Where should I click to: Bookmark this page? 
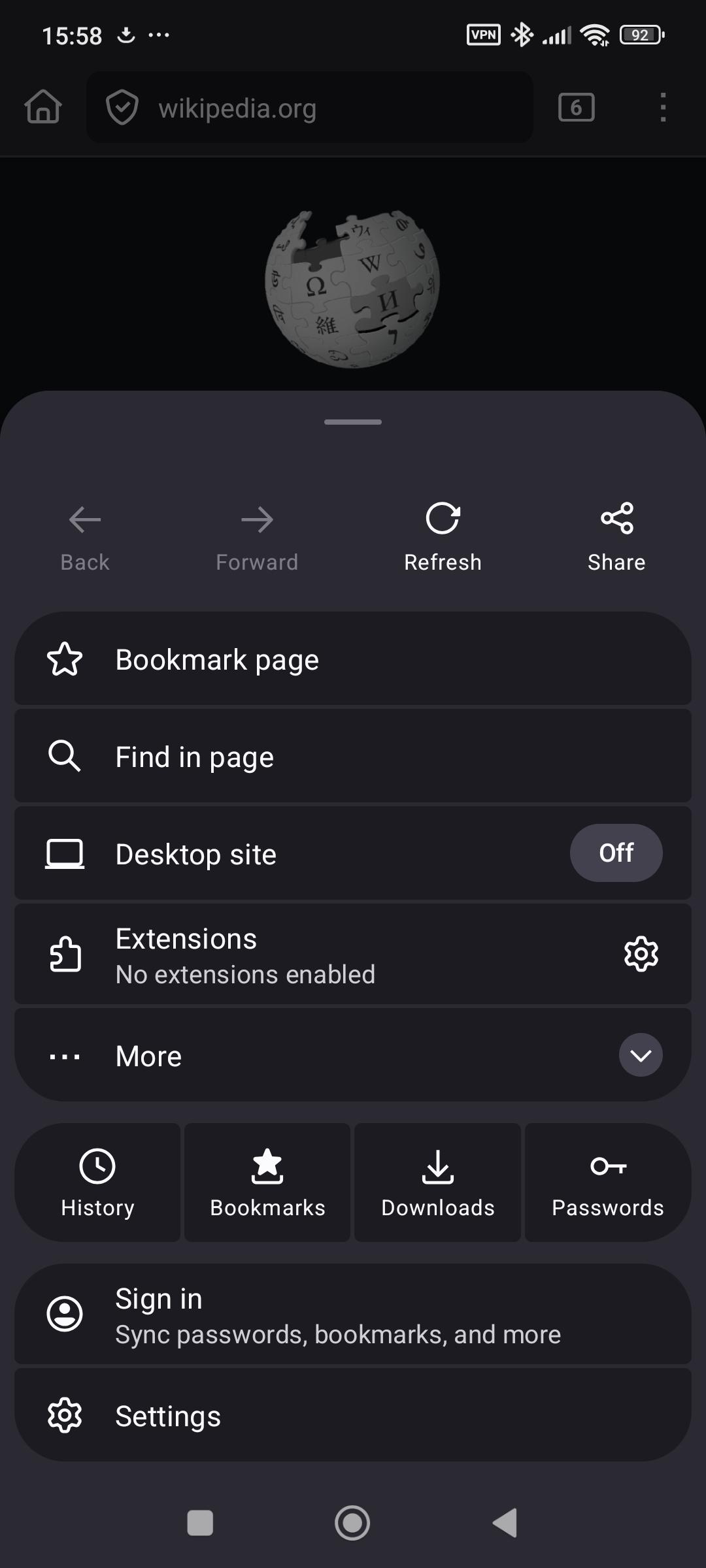(x=353, y=659)
